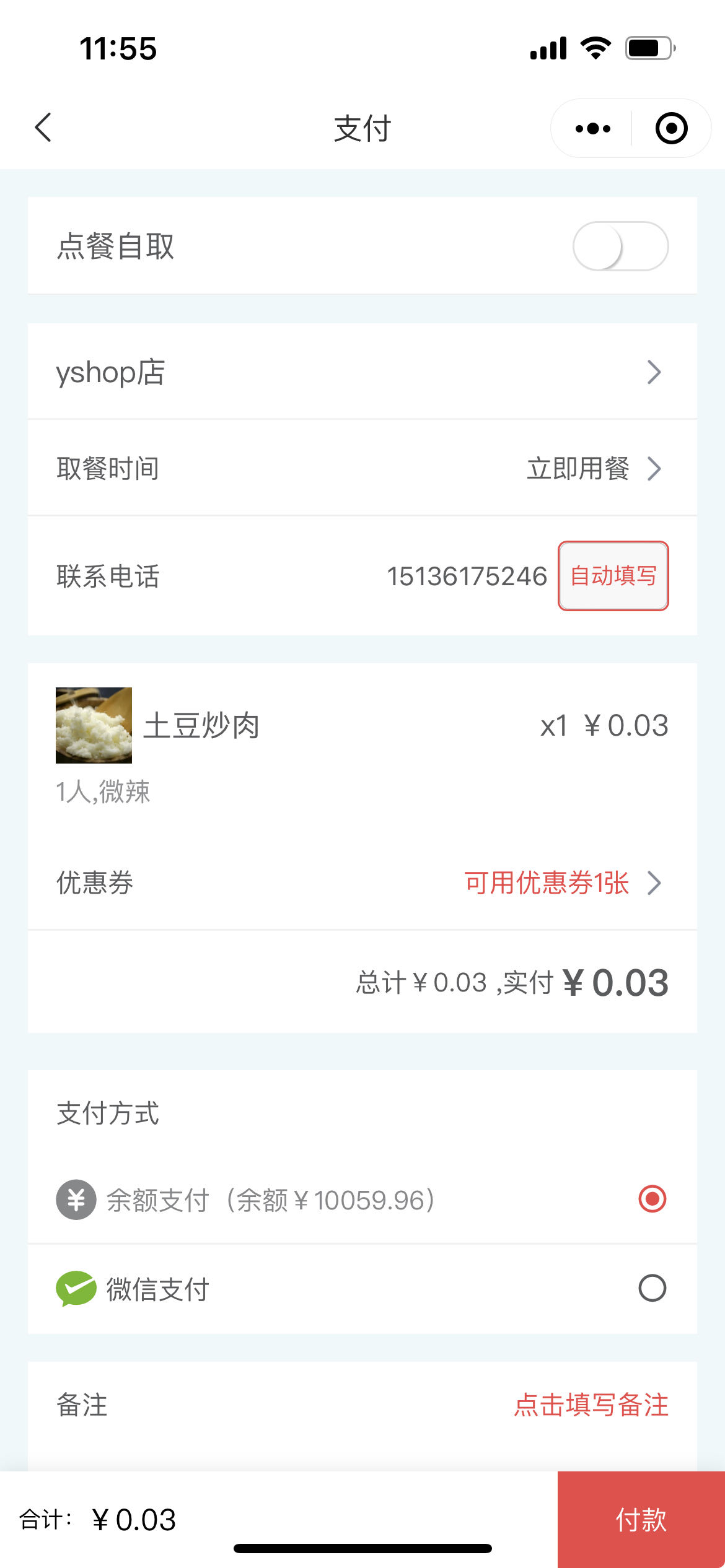This screenshot has height=1568, width=725.
Task: Go back from the 支付 page
Action: (43, 128)
